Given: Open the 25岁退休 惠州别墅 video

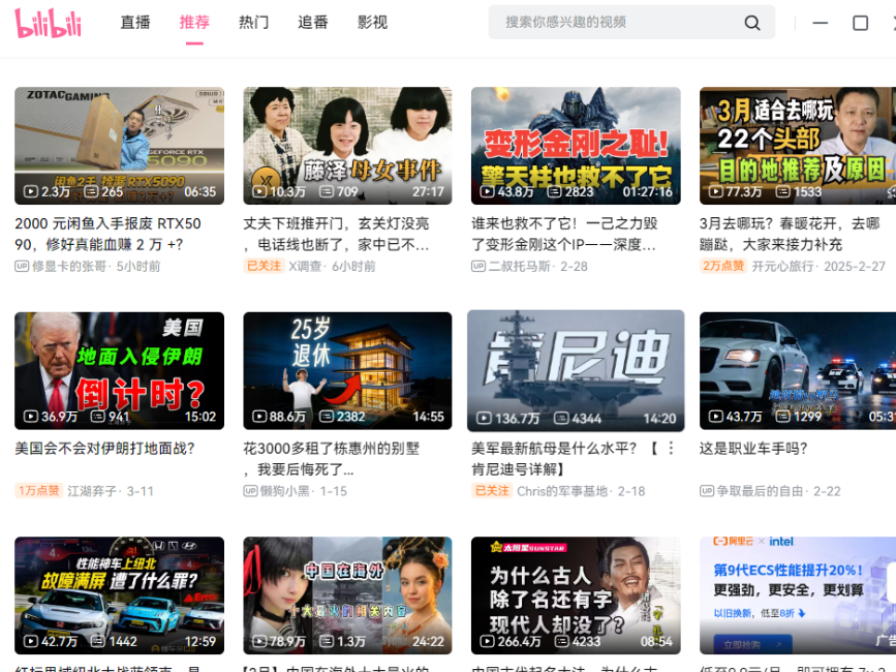Looking at the screenshot, I should coord(347,371).
